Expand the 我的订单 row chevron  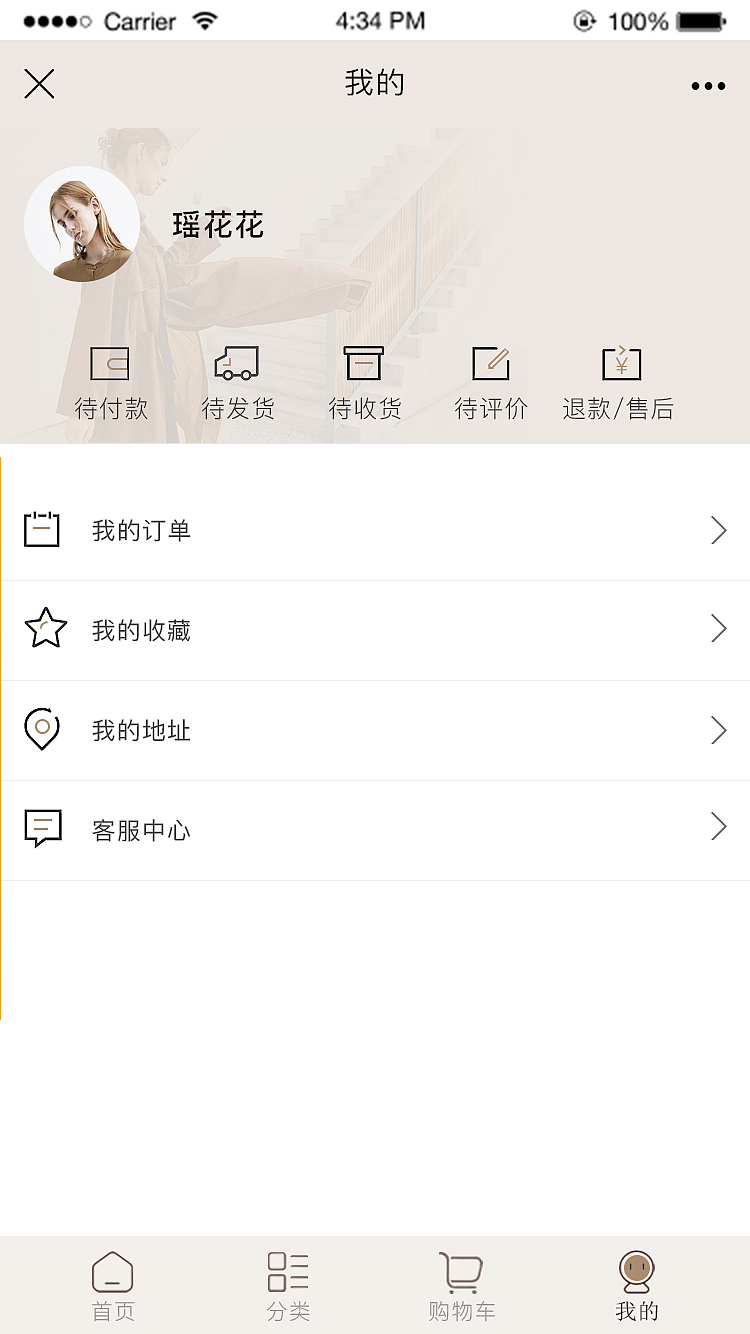[719, 529]
